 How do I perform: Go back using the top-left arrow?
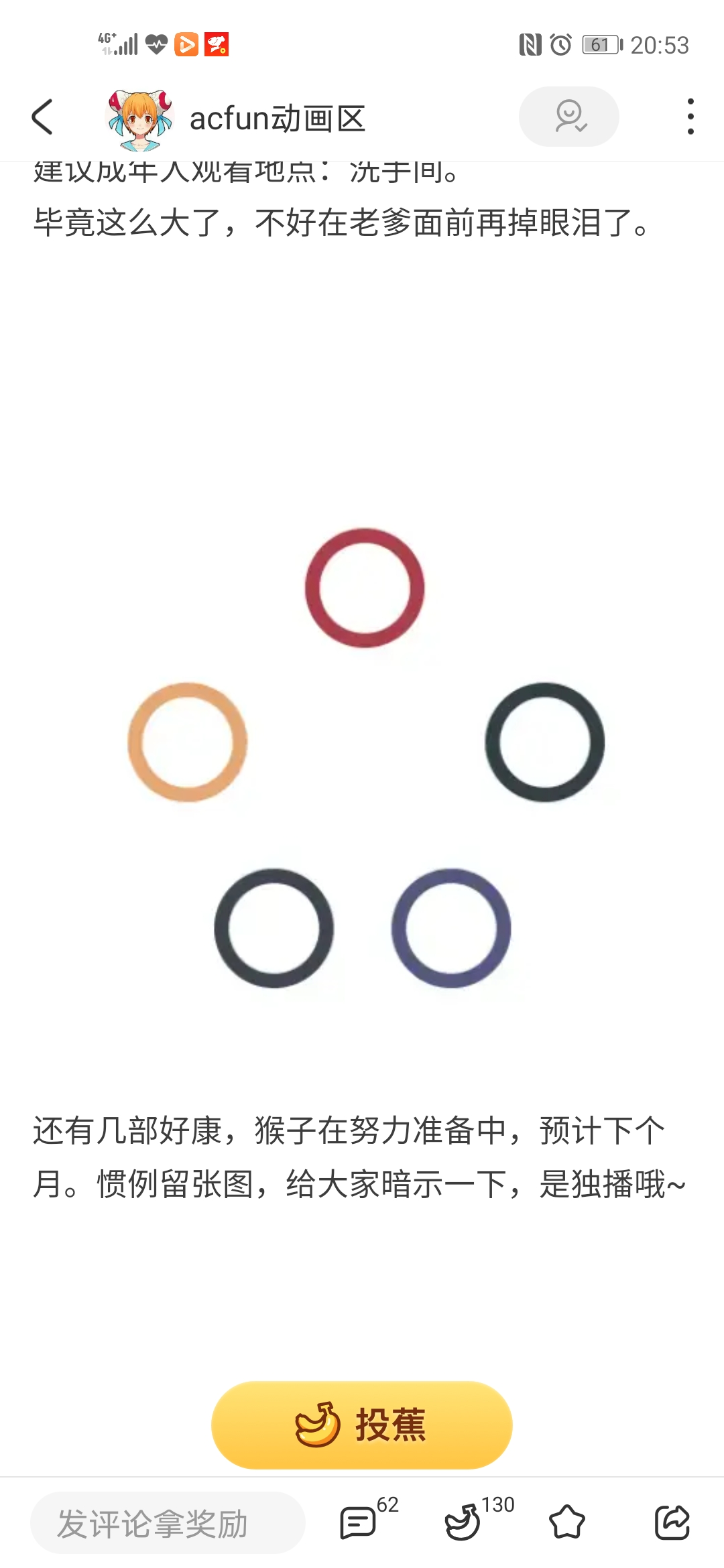[x=42, y=117]
